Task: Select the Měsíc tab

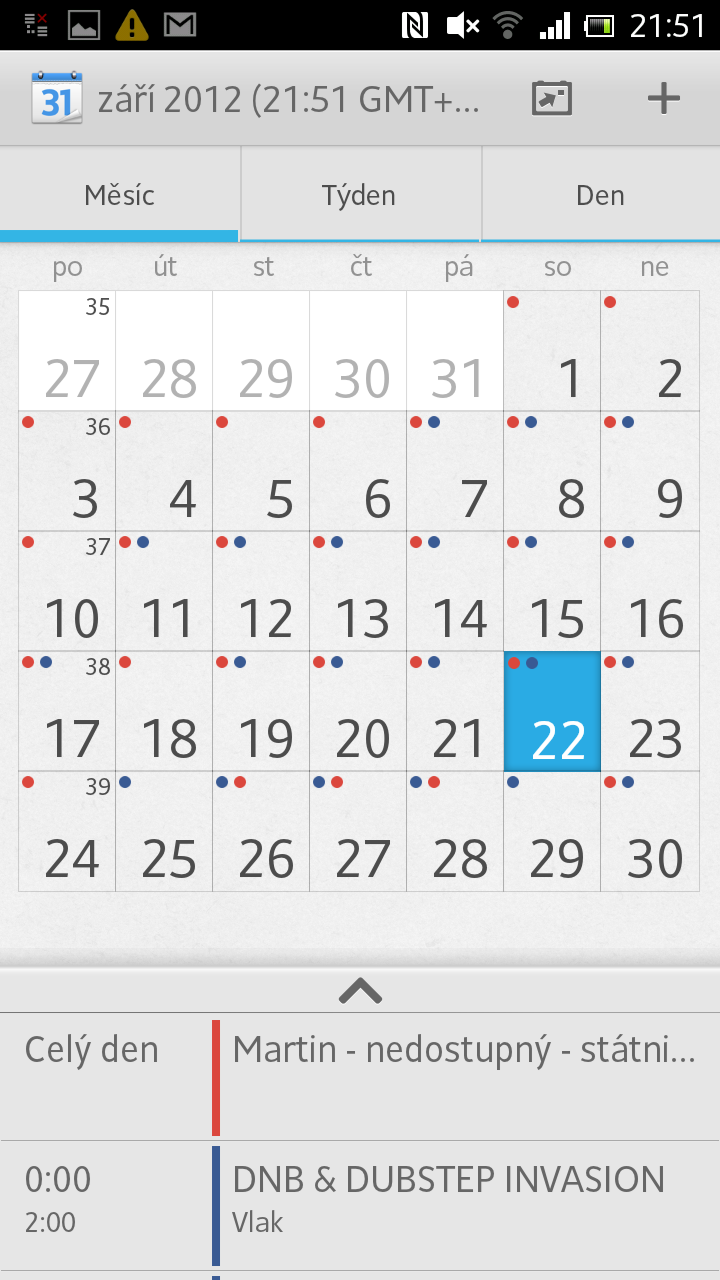Action: point(120,195)
